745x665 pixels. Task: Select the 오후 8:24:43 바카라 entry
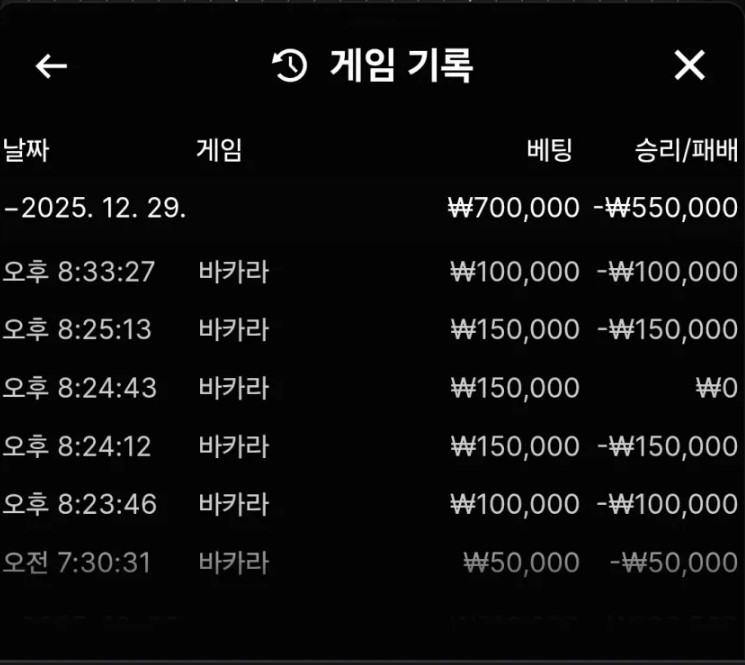coord(370,387)
